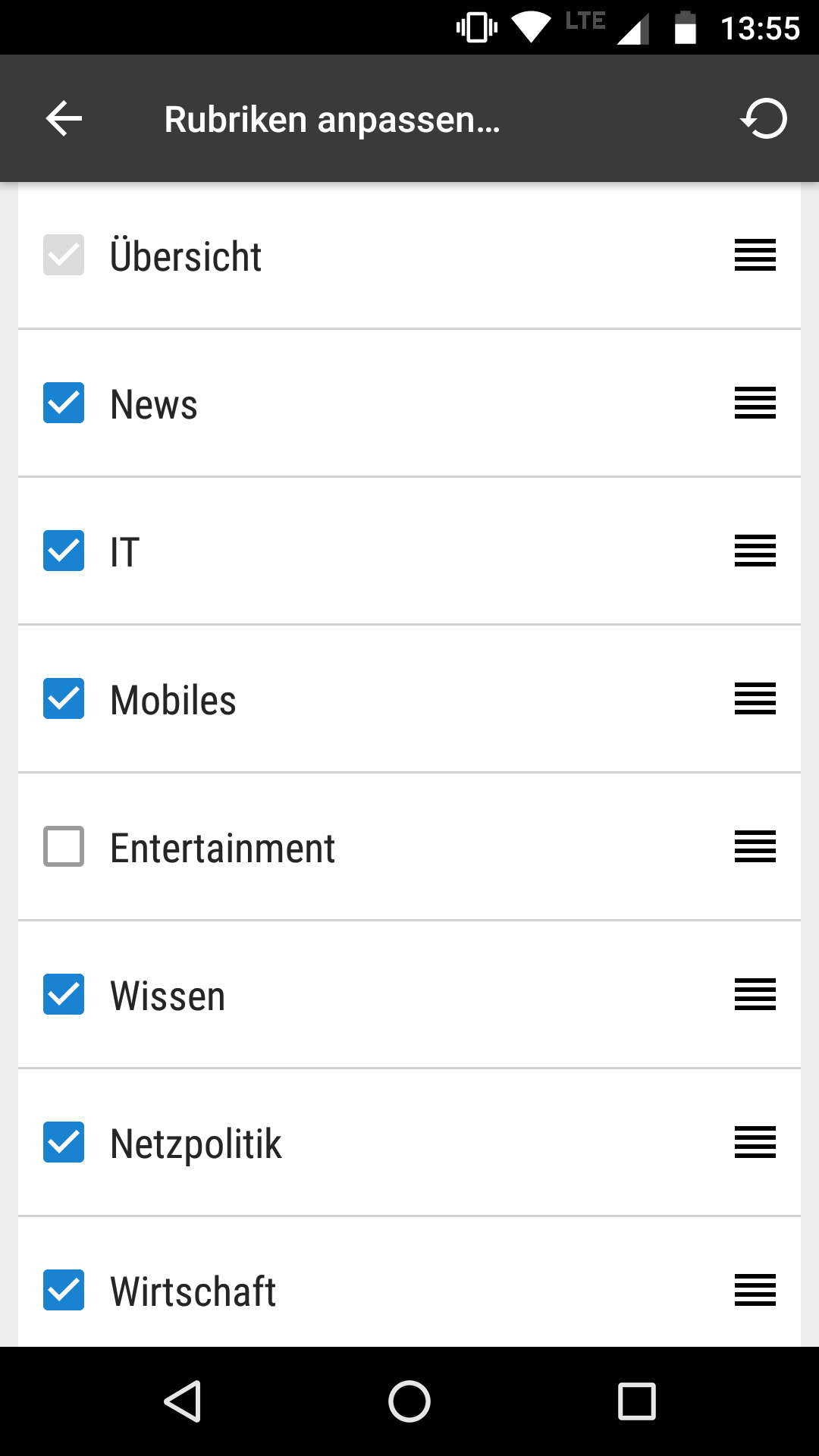Uncheck the Wirtschaft checkbox
The width and height of the screenshot is (819, 1456).
(64, 1290)
